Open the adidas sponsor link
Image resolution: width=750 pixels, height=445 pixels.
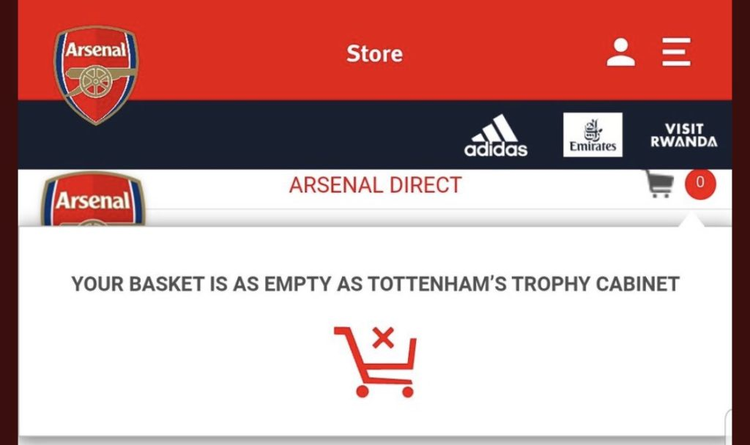click(x=495, y=136)
